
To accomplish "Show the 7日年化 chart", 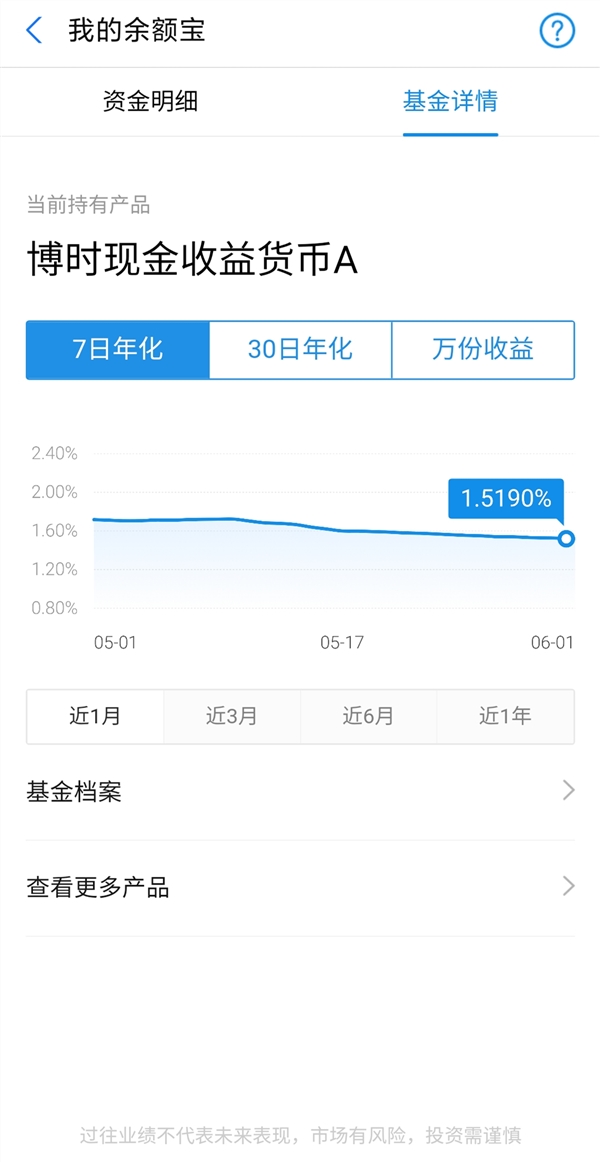I will tap(118, 350).
